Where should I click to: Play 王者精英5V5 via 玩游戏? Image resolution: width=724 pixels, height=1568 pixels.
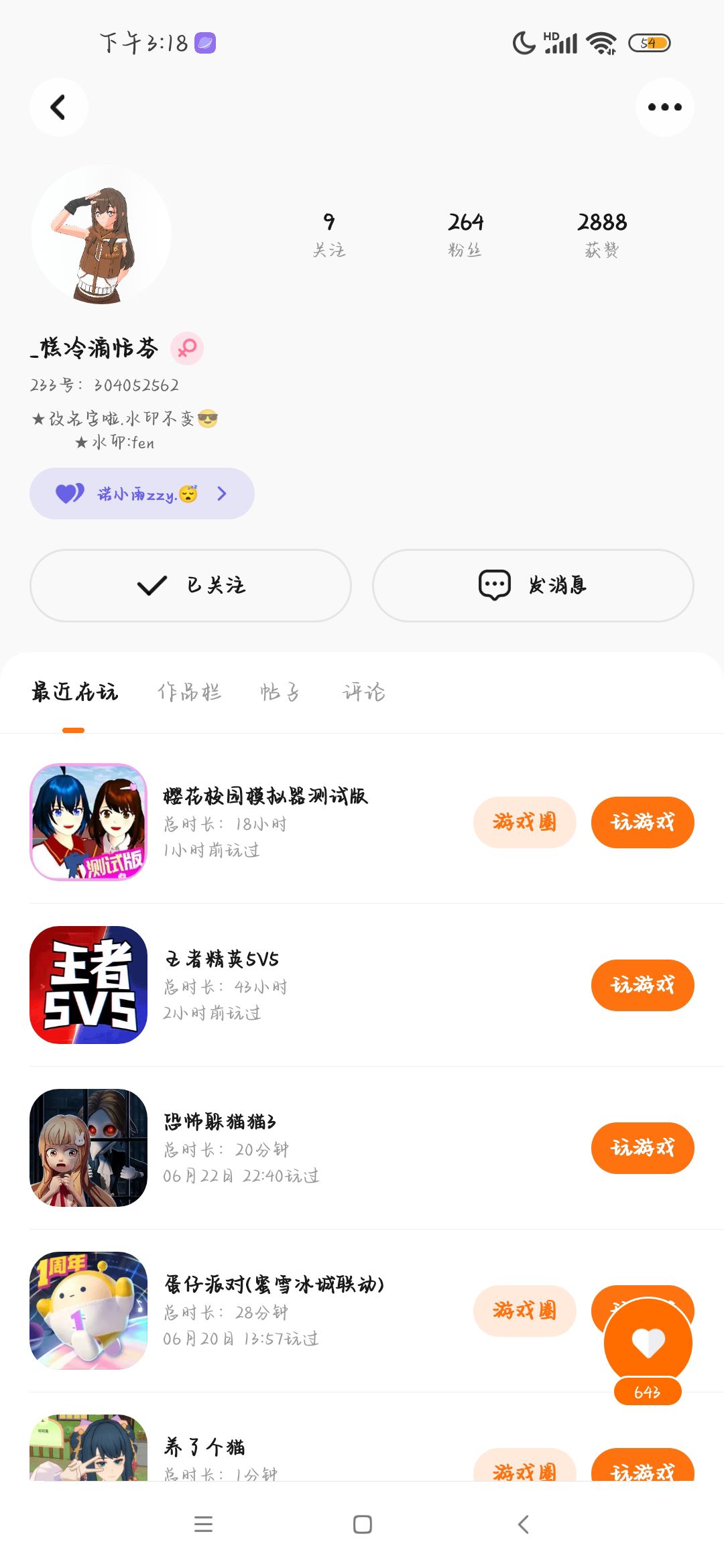click(642, 985)
